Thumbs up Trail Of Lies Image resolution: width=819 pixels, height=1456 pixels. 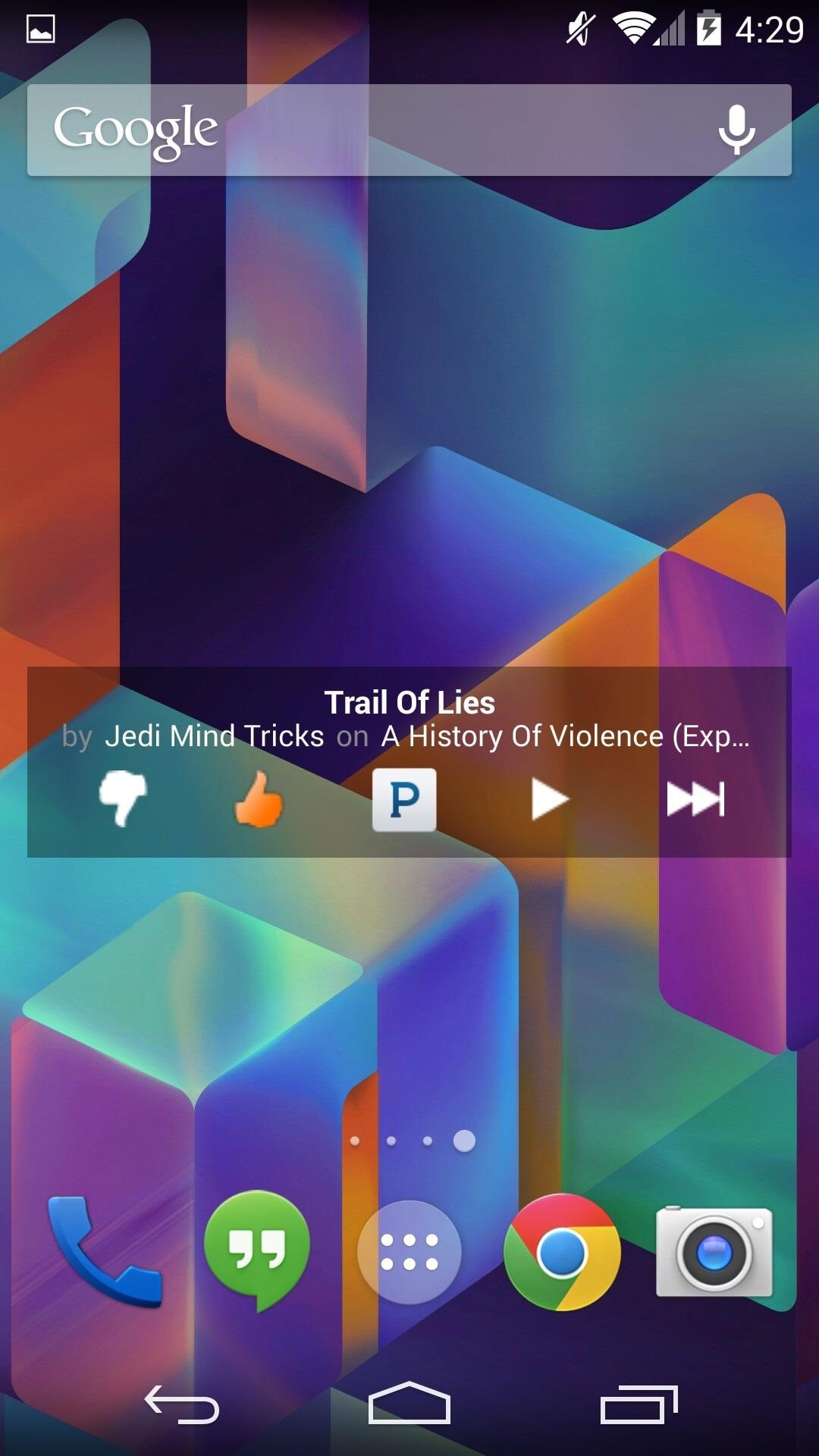(x=259, y=799)
